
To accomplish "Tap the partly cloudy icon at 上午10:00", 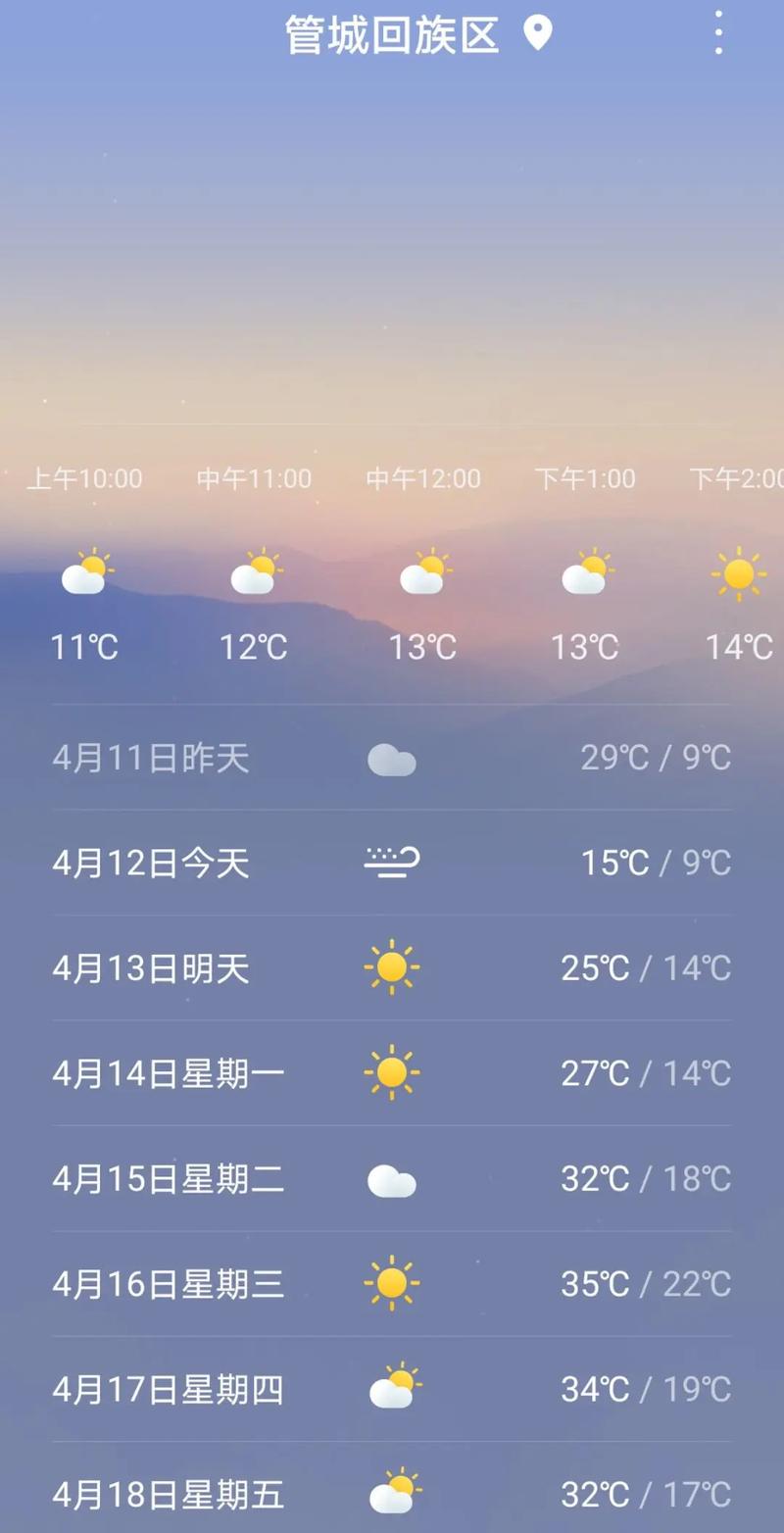I will (x=86, y=573).
